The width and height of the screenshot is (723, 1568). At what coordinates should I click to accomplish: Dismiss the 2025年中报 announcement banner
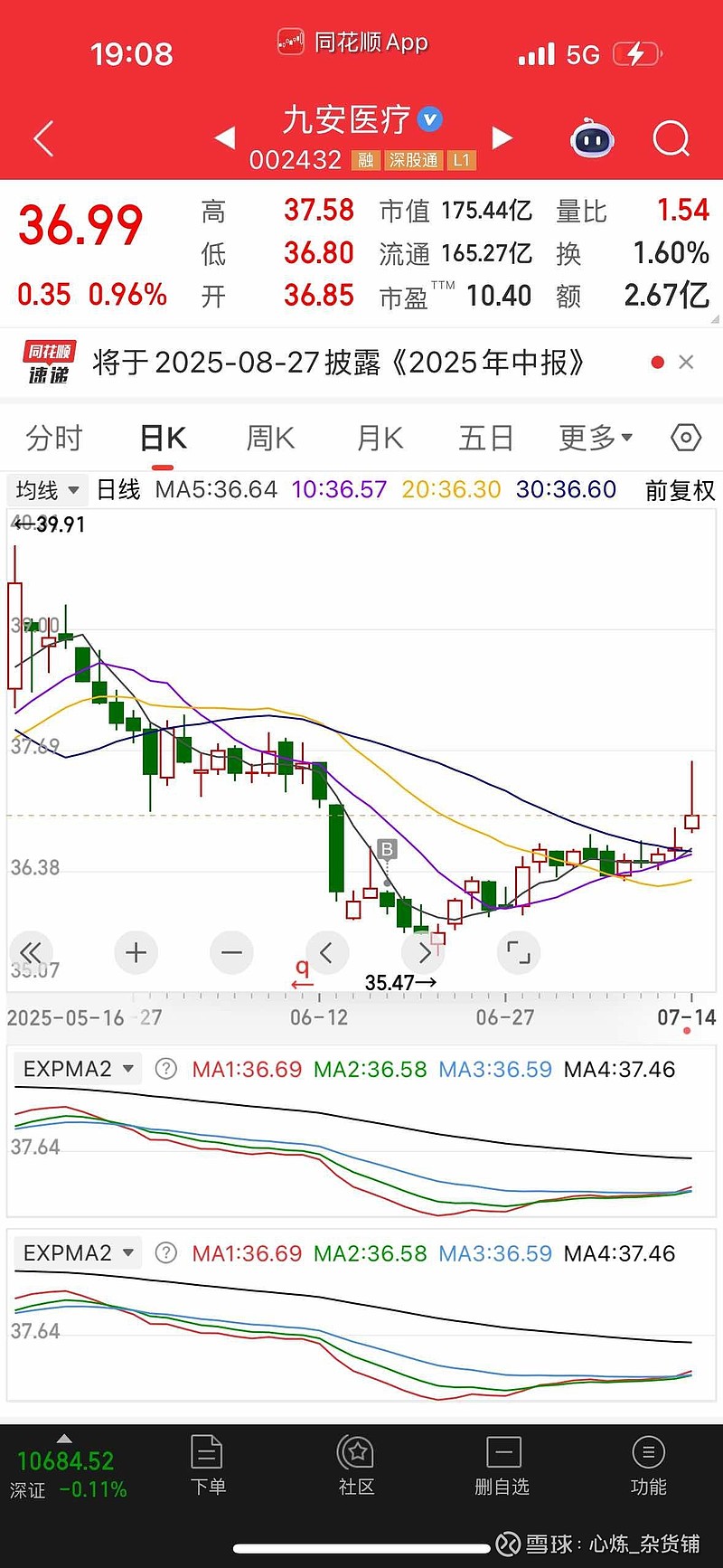click(685, 362)
